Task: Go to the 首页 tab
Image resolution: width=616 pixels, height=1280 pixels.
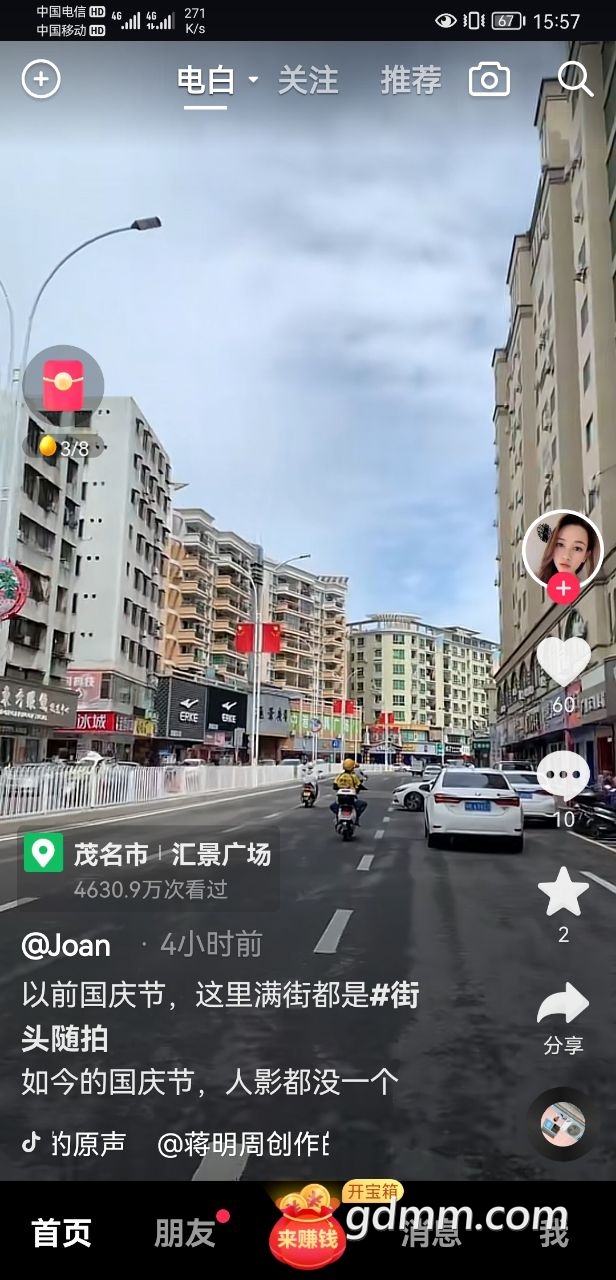Action: tap(62, 1233)
